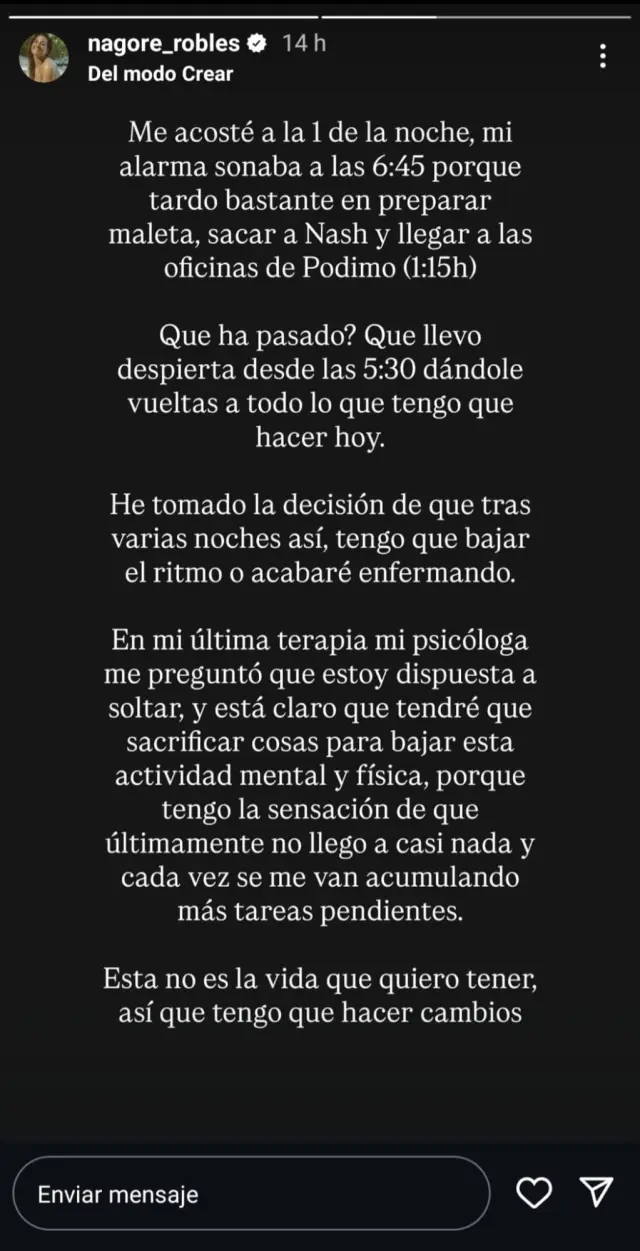
Task: Tap the Del modo Crear label
Action: [x=160, y=73]
